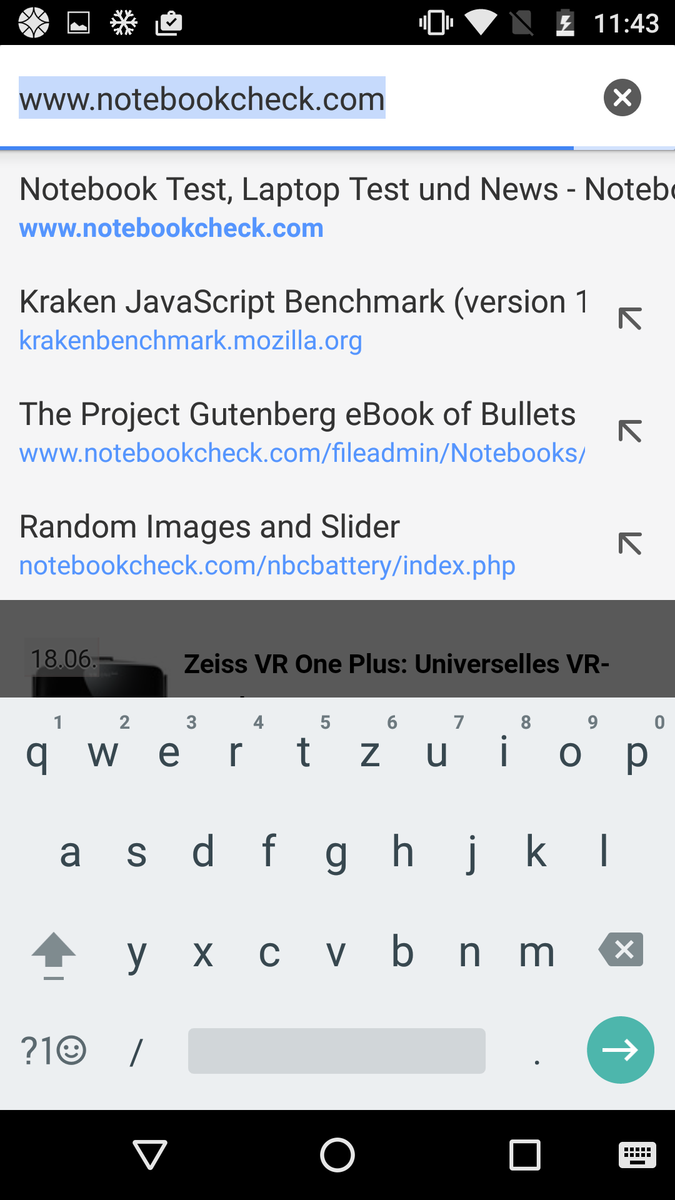This screenshot has height=1200, width=675.
Task: Open the Project Gutenberg eBook suggestion
Action: (300, 432)
